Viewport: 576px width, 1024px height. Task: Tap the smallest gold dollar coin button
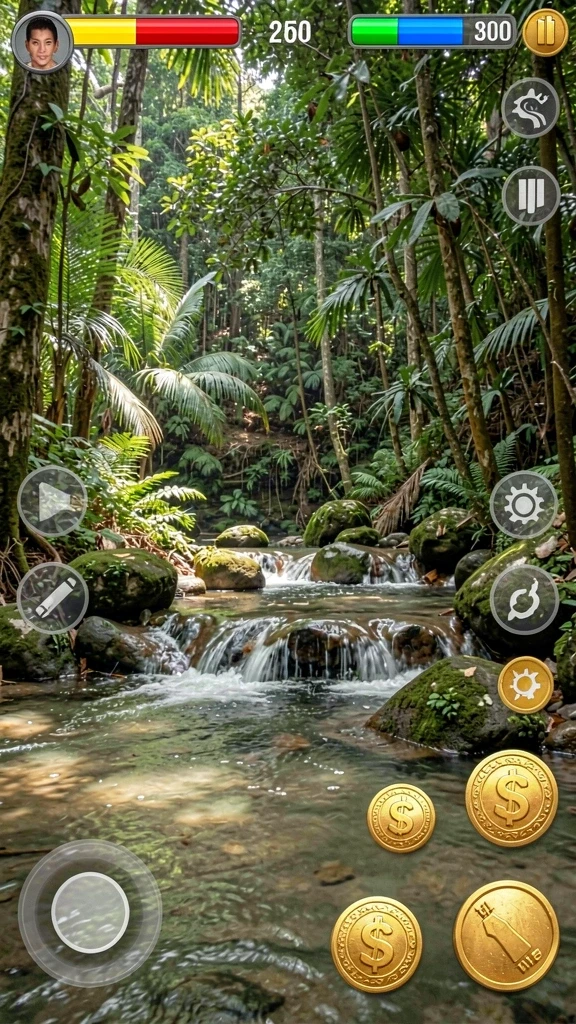[x=401, y=818]
